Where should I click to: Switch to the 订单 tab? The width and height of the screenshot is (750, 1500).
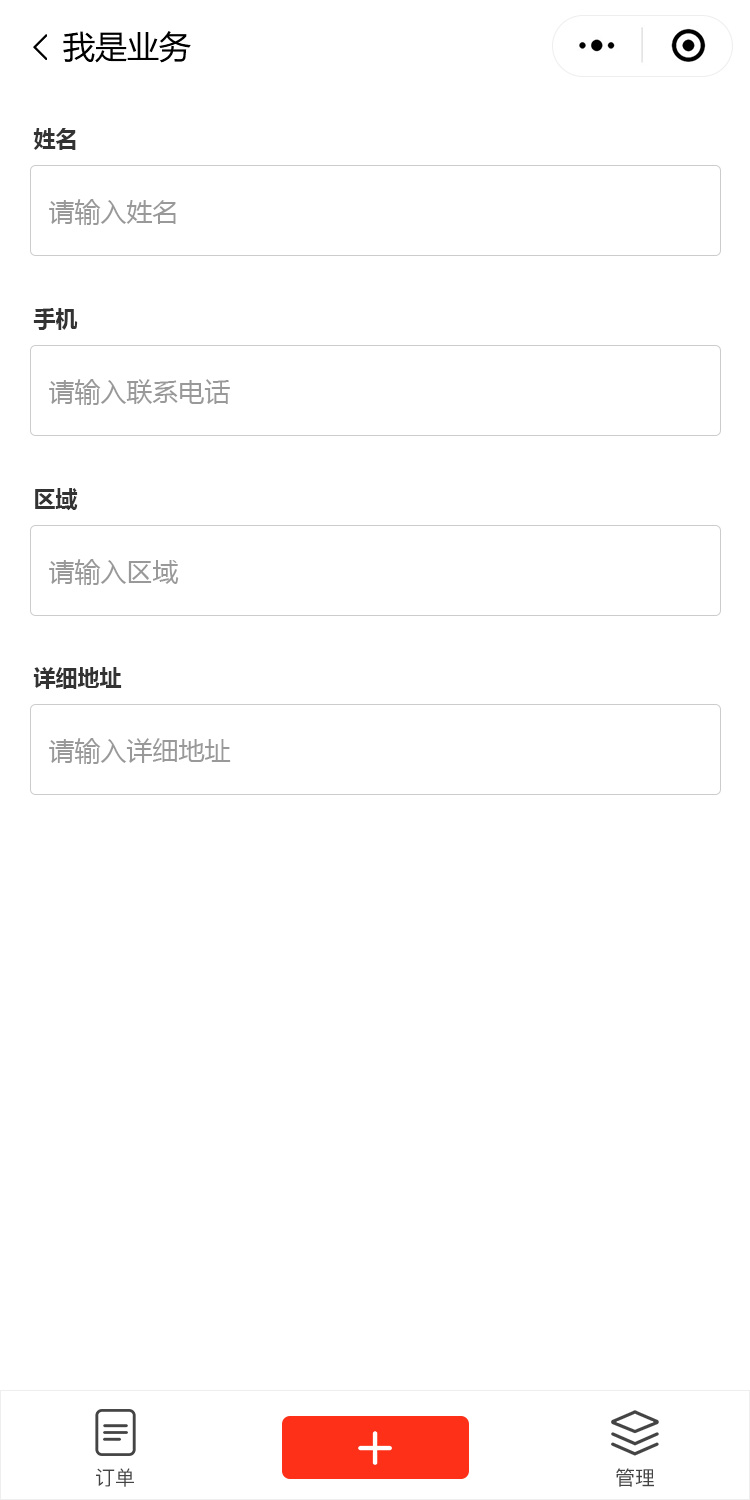115,1447
